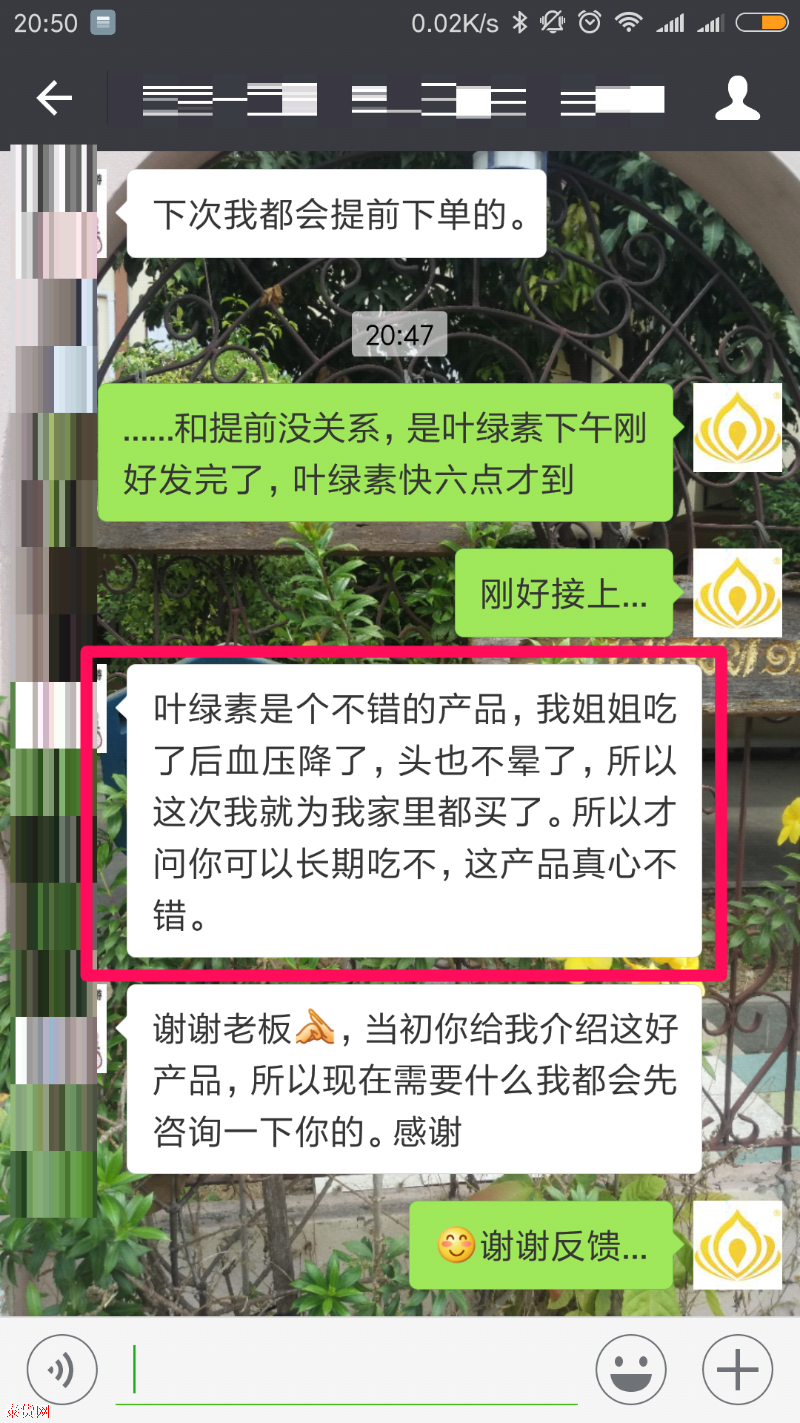800x1423 pixels.
Task: Tap the lotus avatar beside 刚好接上 message
Action: tap(737, 593)
